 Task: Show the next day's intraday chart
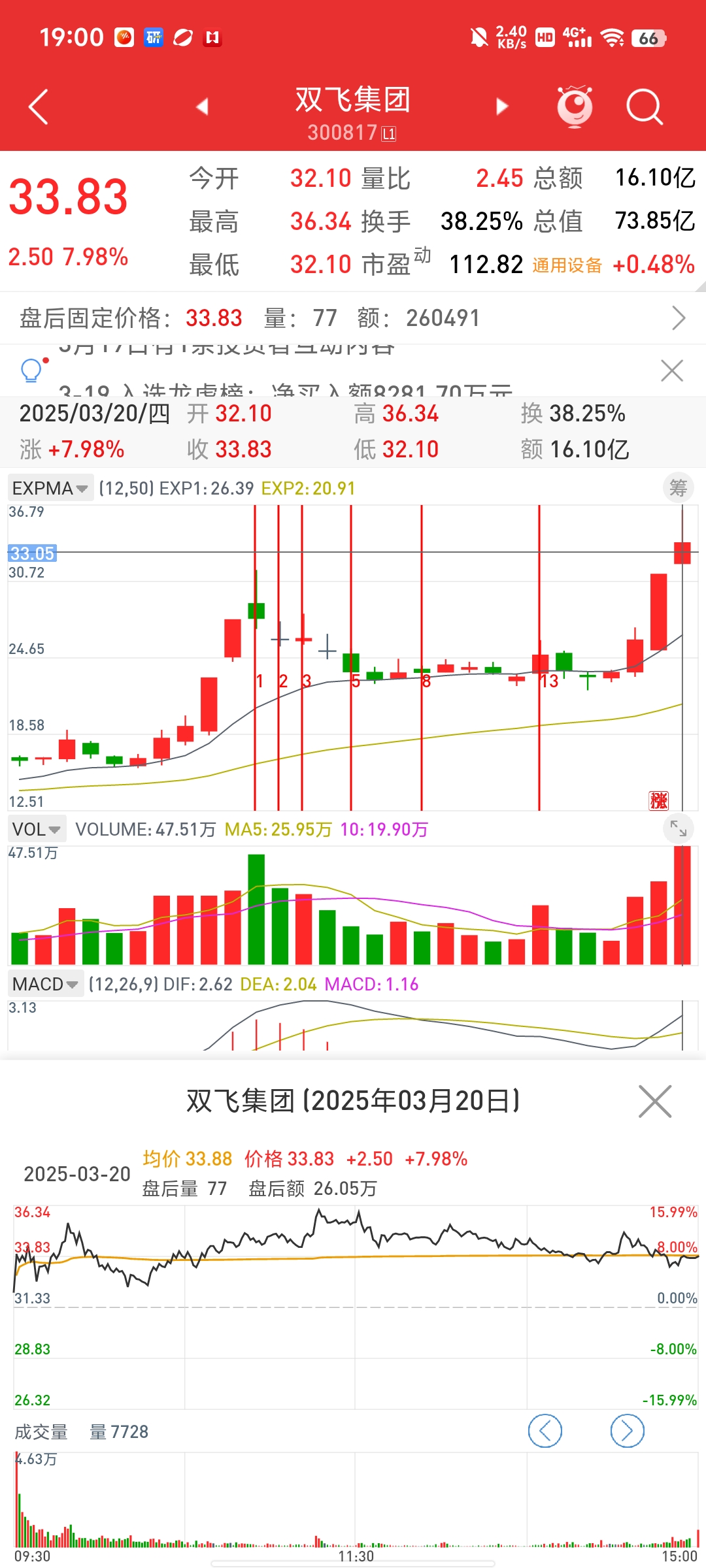(627, 1431)
